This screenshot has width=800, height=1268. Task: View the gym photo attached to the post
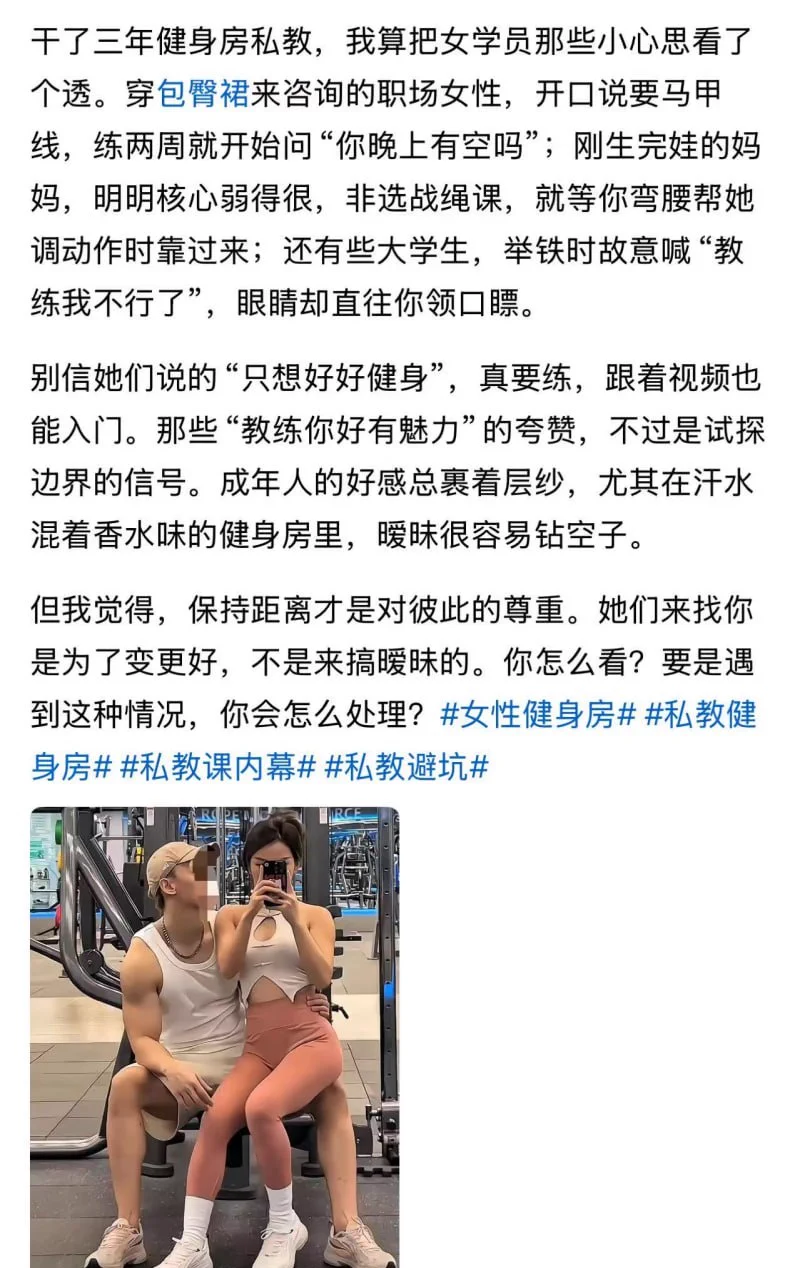[214, 1036]
